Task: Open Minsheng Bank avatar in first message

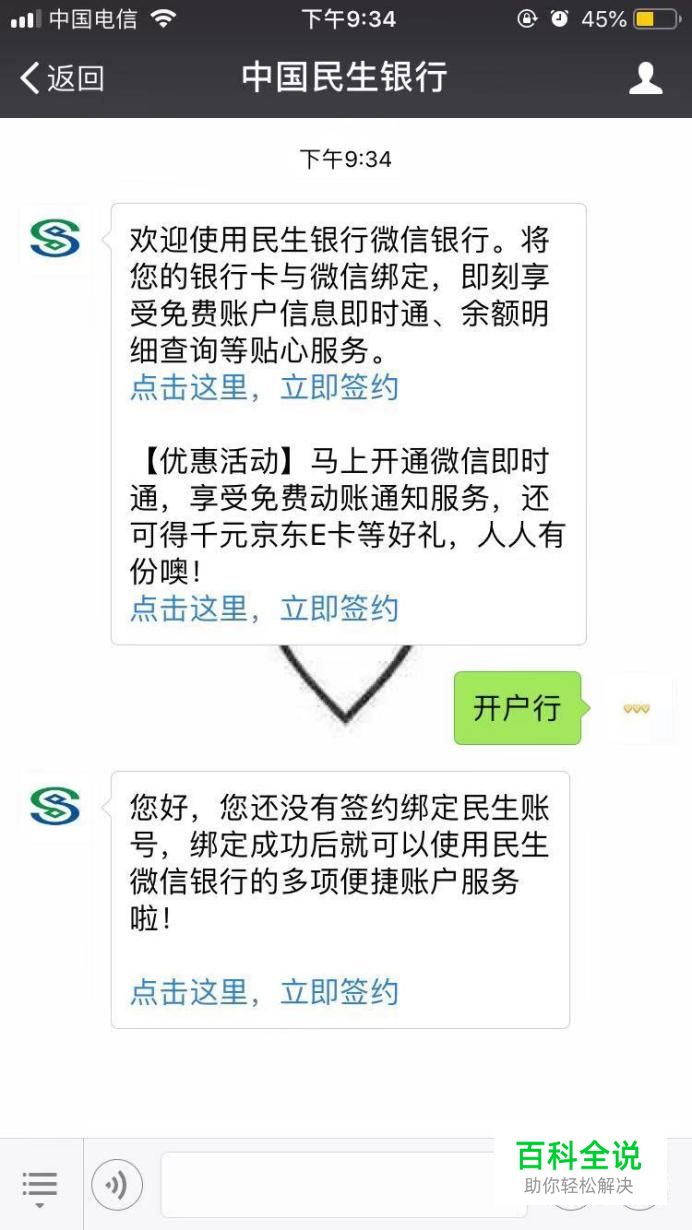Action: (x=54, y=238)
